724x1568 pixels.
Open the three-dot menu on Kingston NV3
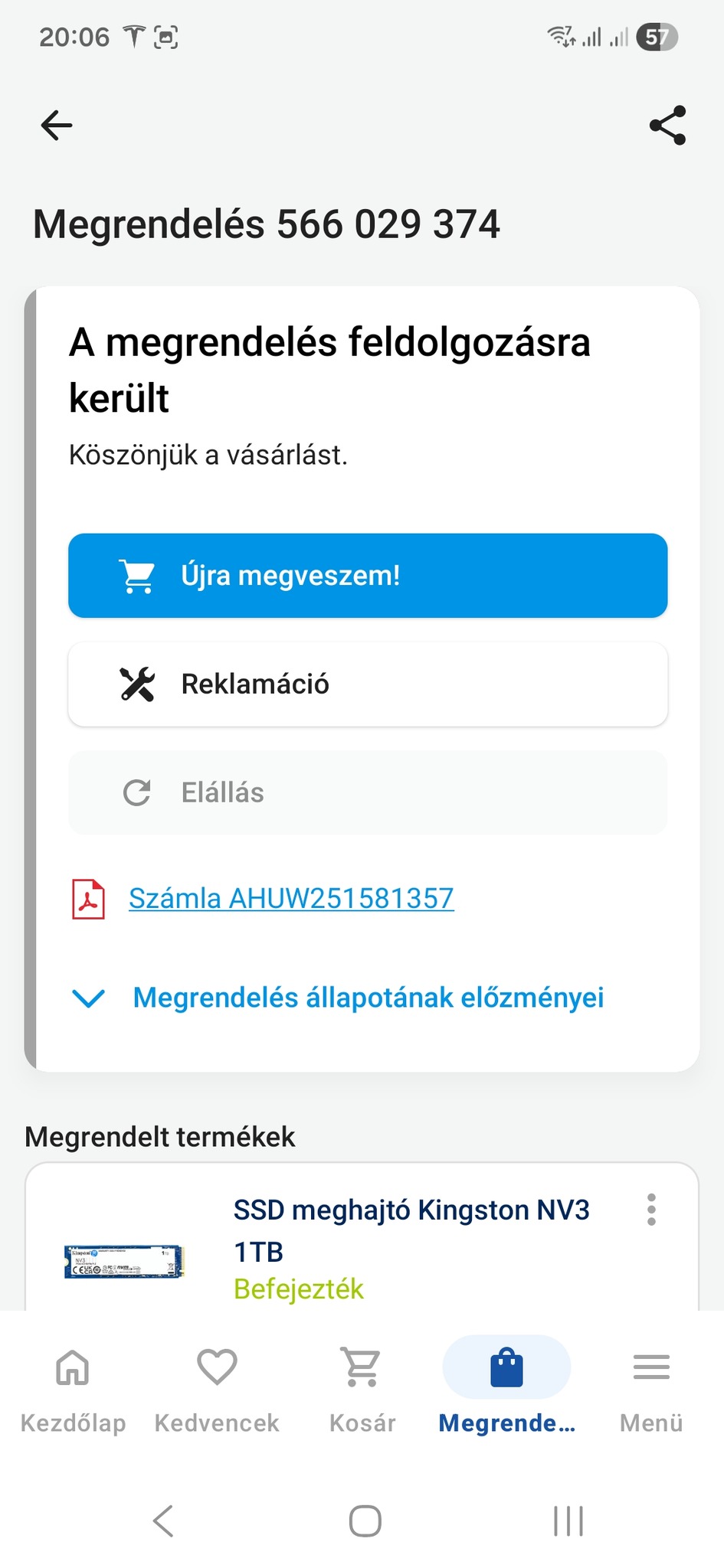pos(651,1210)
